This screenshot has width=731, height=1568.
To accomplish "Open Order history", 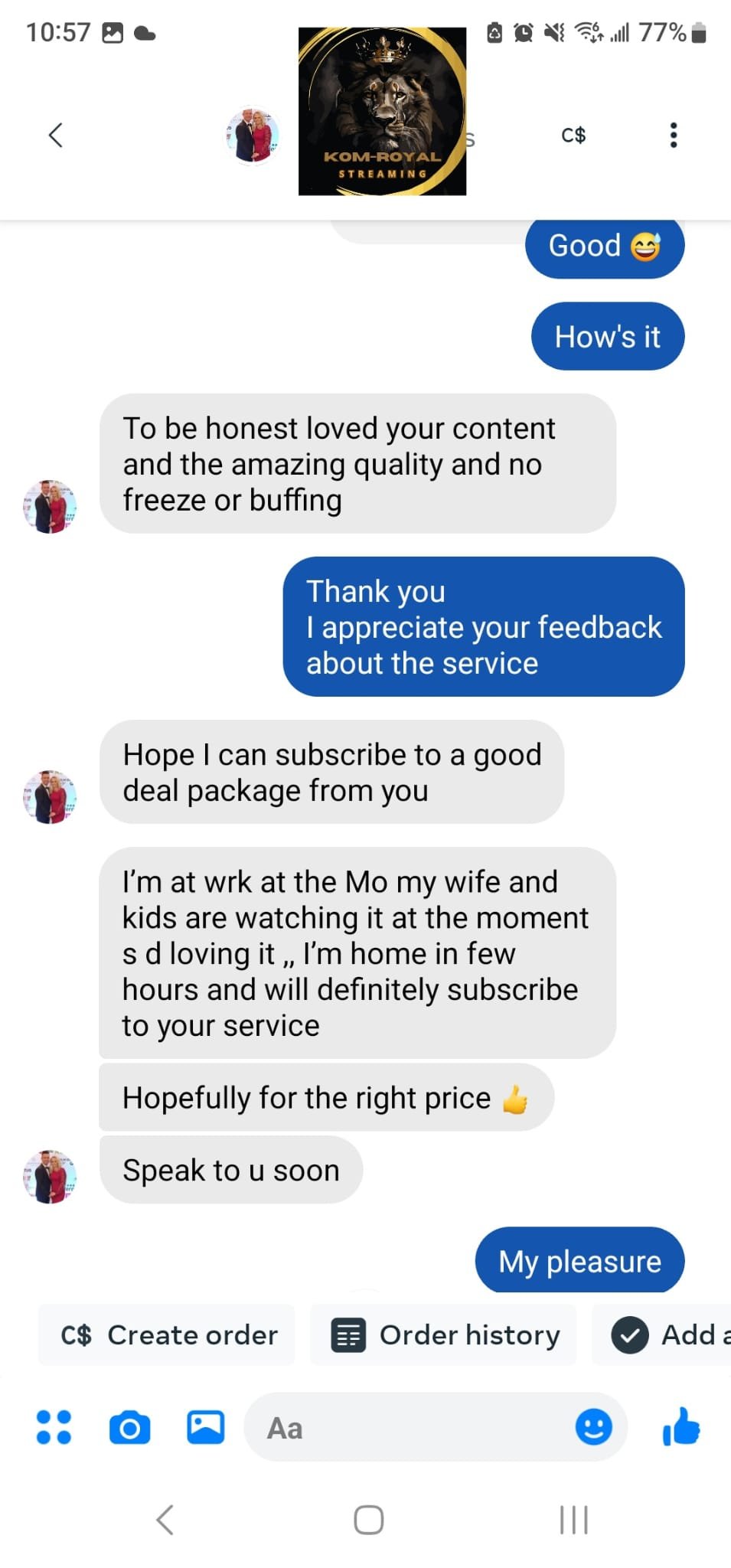I will 444,1335.
